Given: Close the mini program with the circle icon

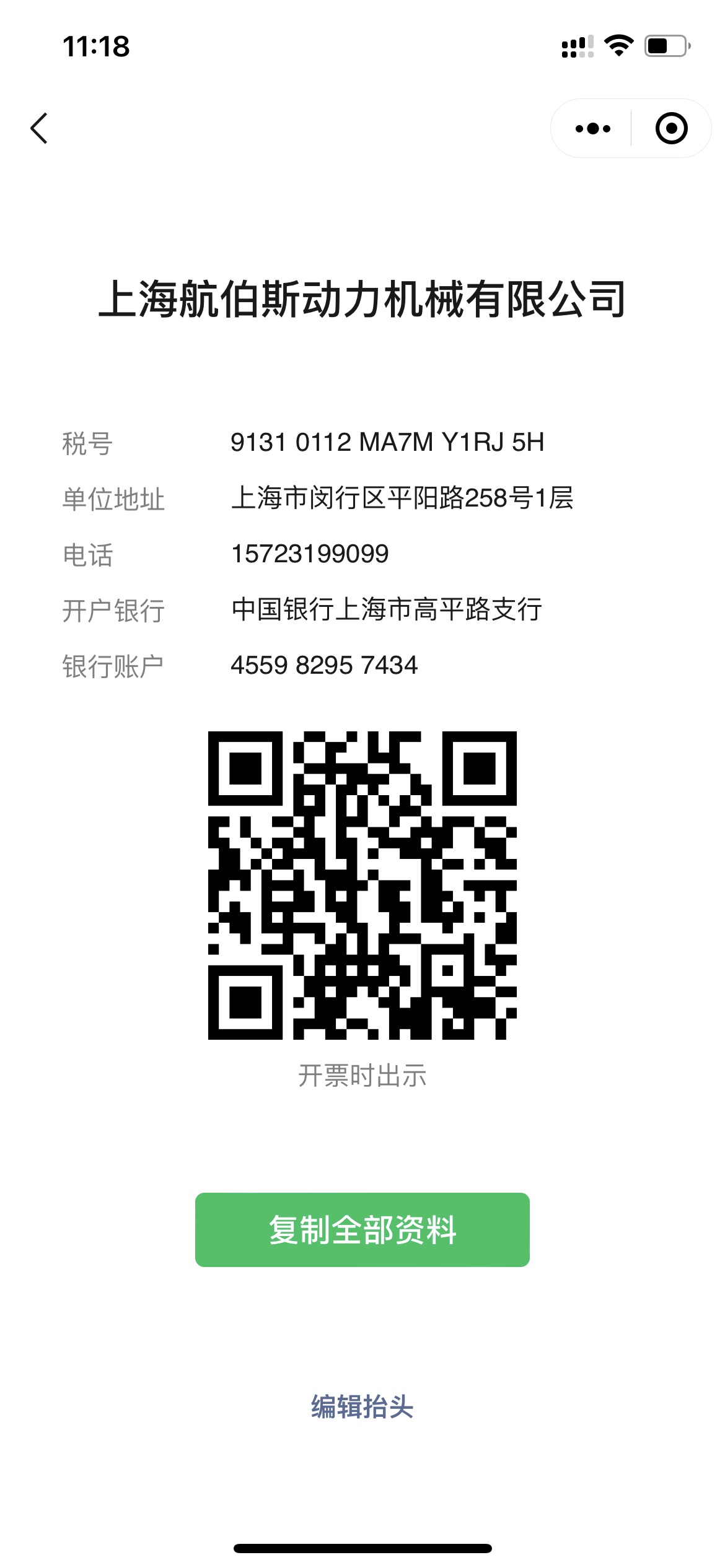Looking at the screenshot, I should coord(671,129).
